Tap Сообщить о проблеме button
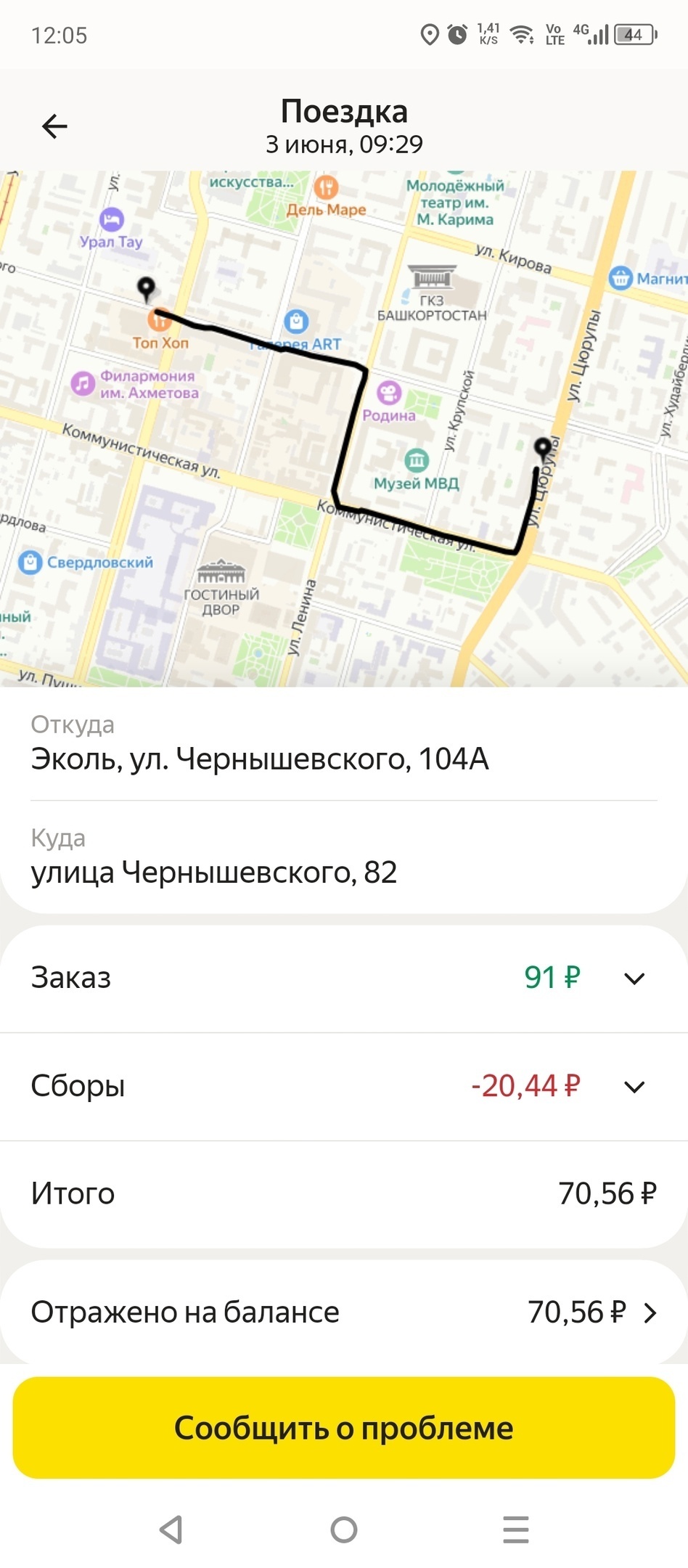This screenshot has width=688, height=1568. (x=344, y=1428)
